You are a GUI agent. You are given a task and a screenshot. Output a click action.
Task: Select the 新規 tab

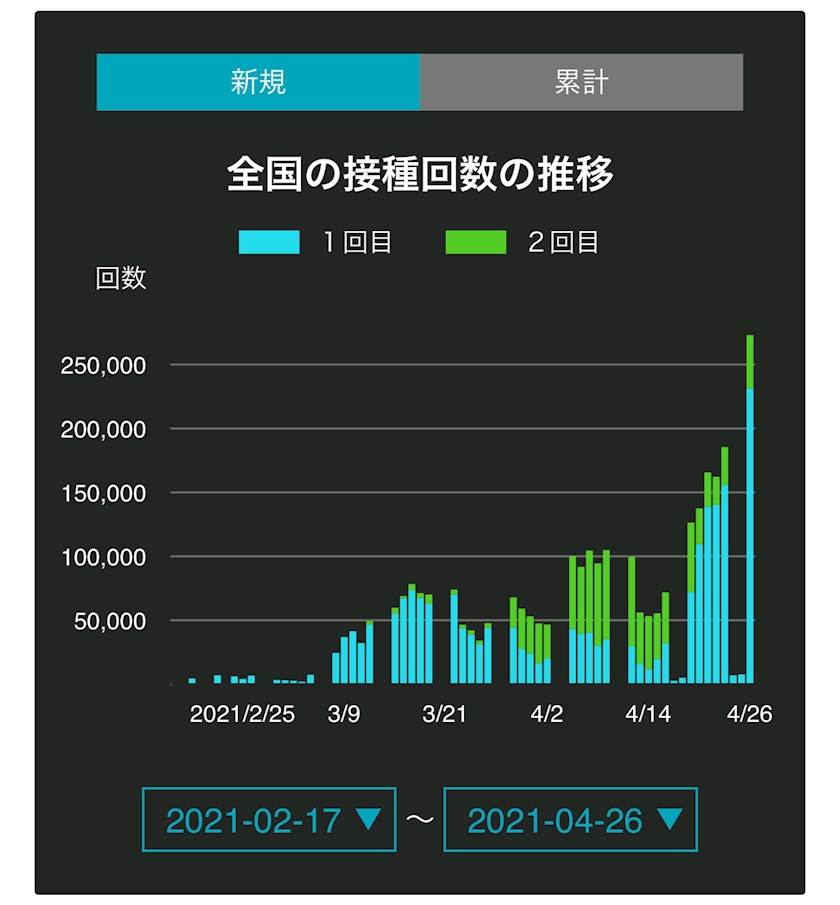[x=258, y=82]
